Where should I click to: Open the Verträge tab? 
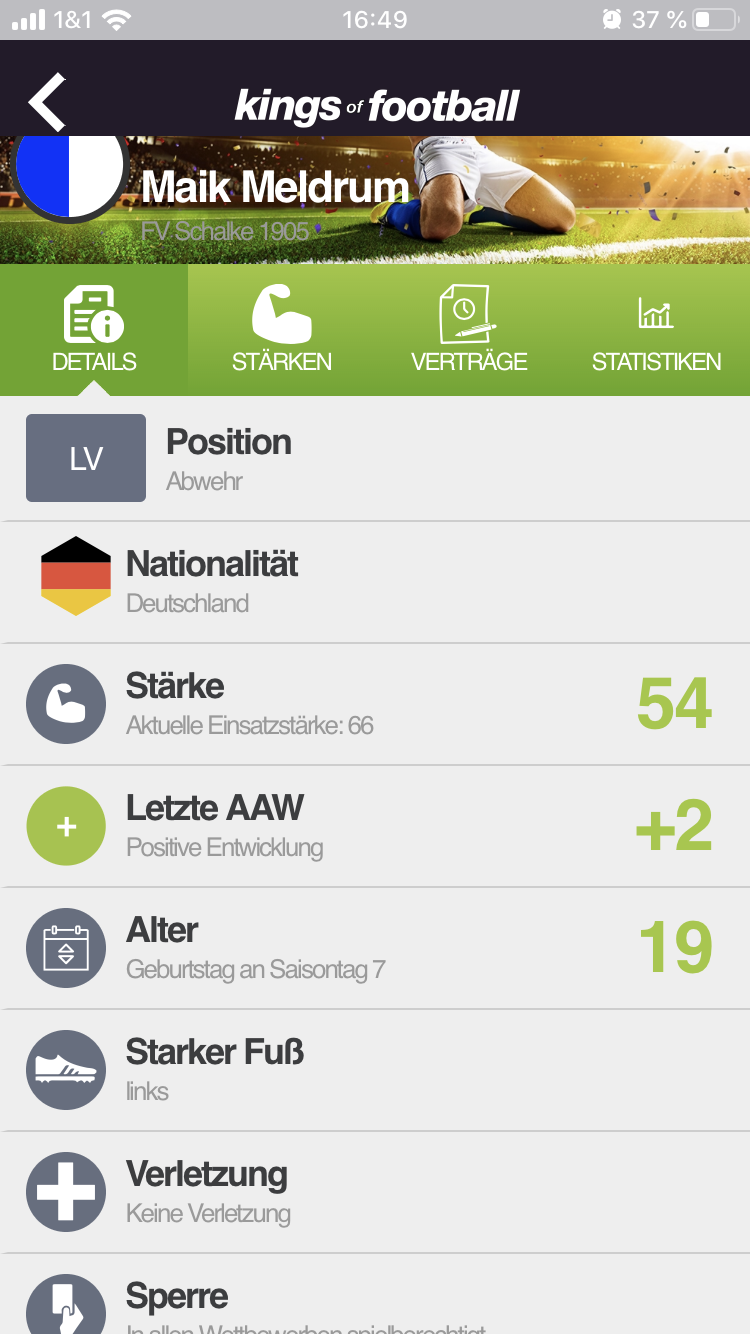point(468,330)
